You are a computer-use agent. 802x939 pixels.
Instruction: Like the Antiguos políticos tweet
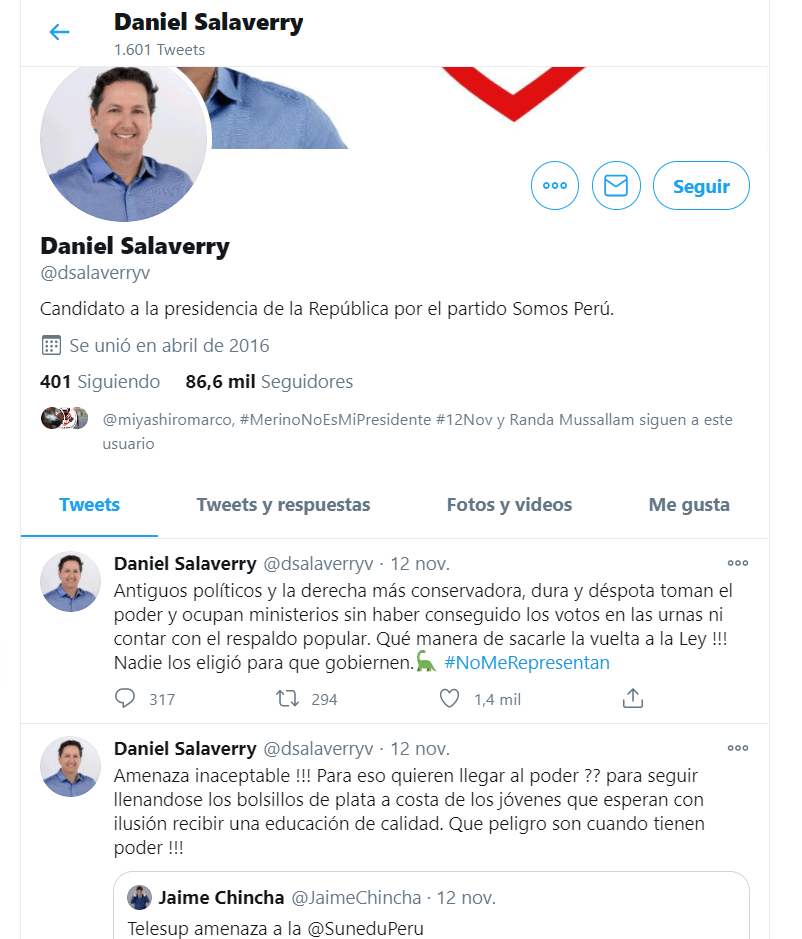pos(450,698)
